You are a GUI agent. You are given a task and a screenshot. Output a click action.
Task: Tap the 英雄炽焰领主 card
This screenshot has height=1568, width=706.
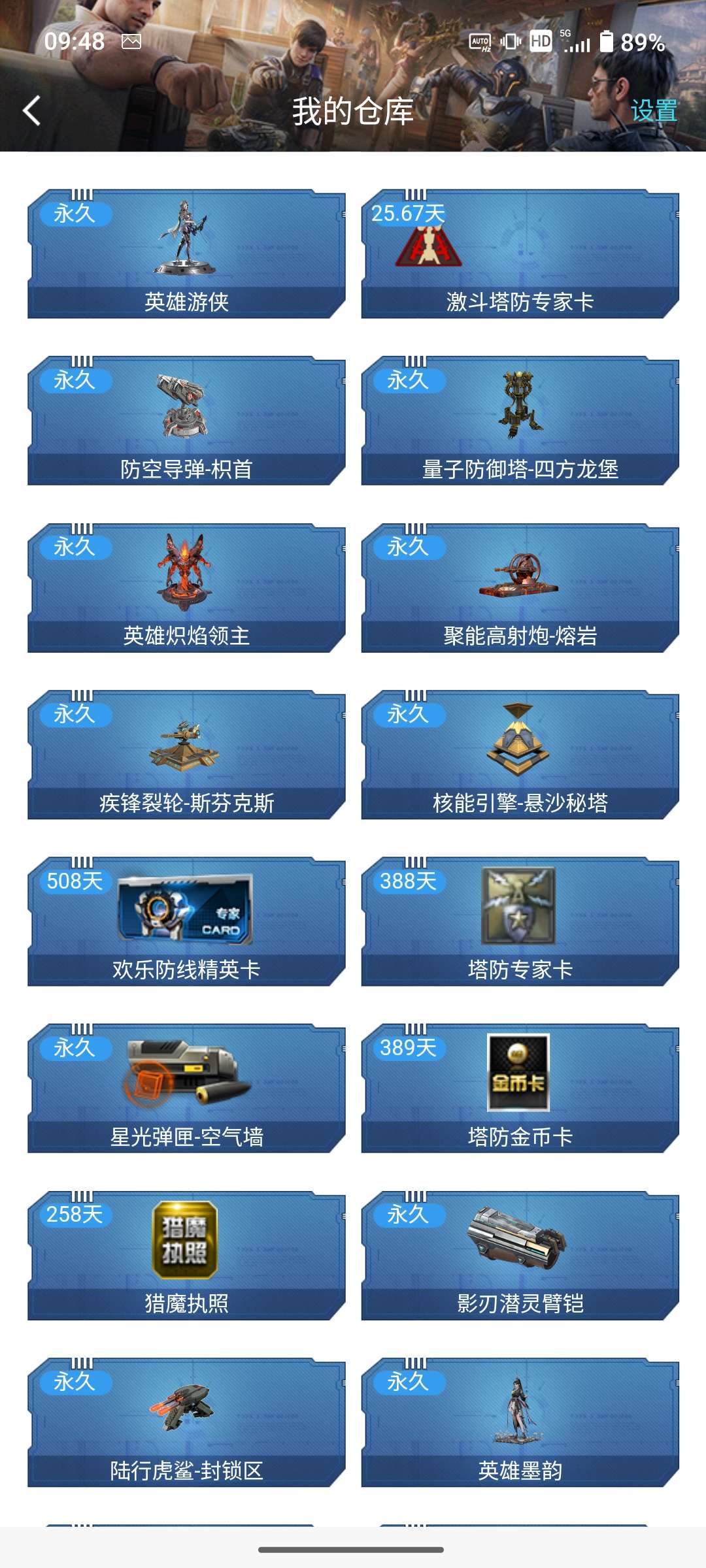pos(186,588)
